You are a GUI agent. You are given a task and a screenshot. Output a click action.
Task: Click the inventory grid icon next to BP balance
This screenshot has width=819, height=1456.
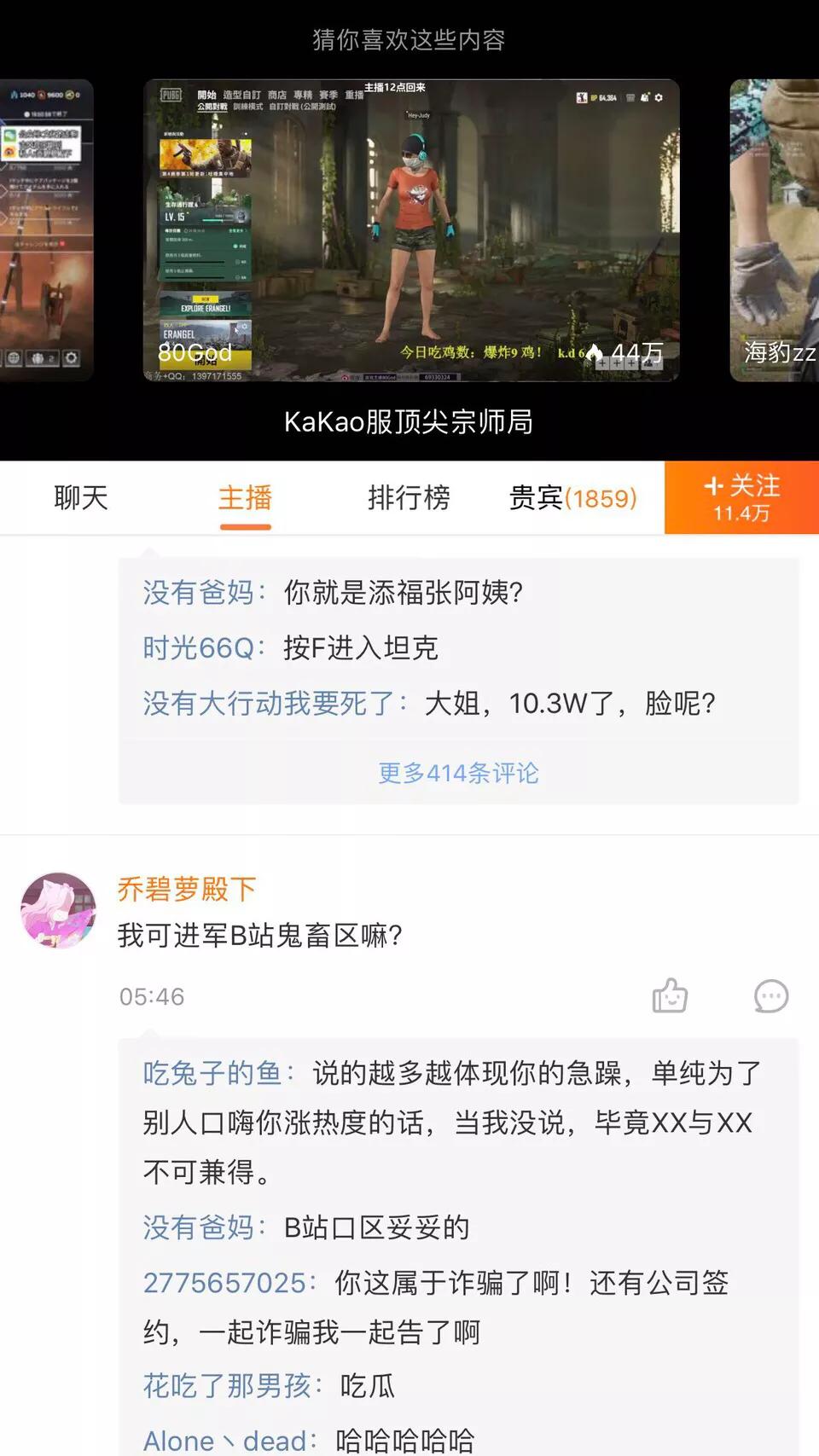630,98
